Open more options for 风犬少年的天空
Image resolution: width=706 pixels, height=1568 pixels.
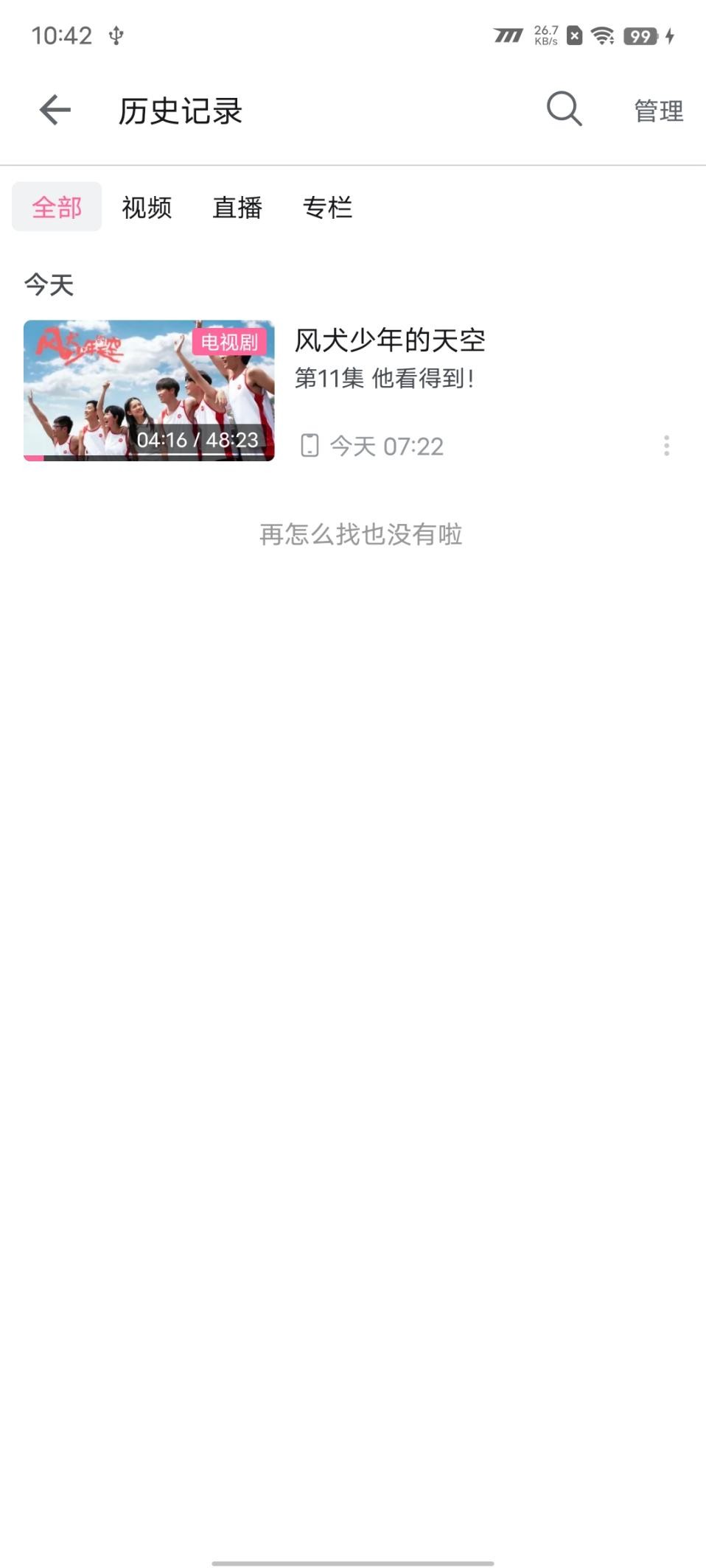666,445
